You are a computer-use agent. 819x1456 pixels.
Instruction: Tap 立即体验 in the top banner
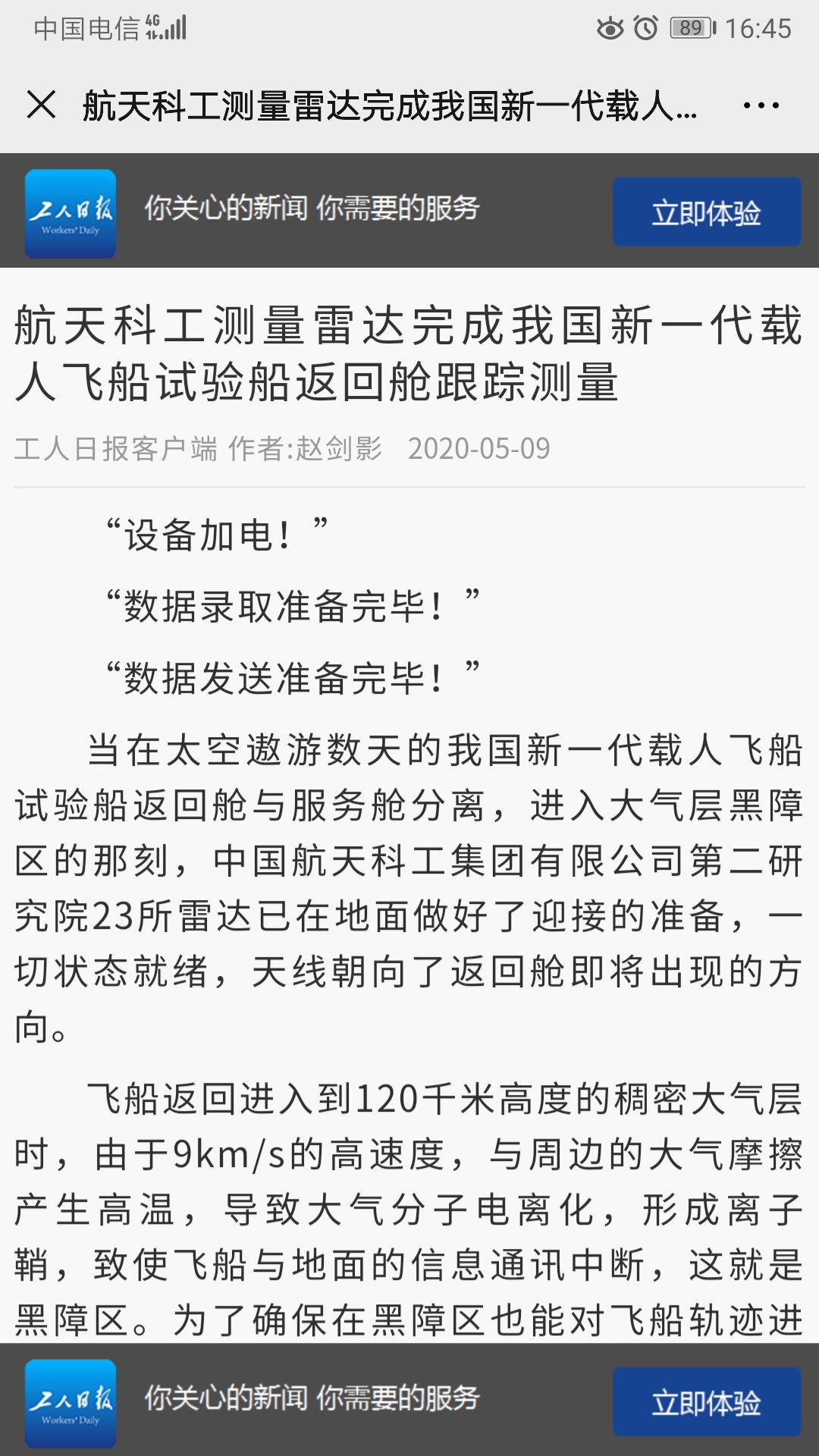pos(706,212)
